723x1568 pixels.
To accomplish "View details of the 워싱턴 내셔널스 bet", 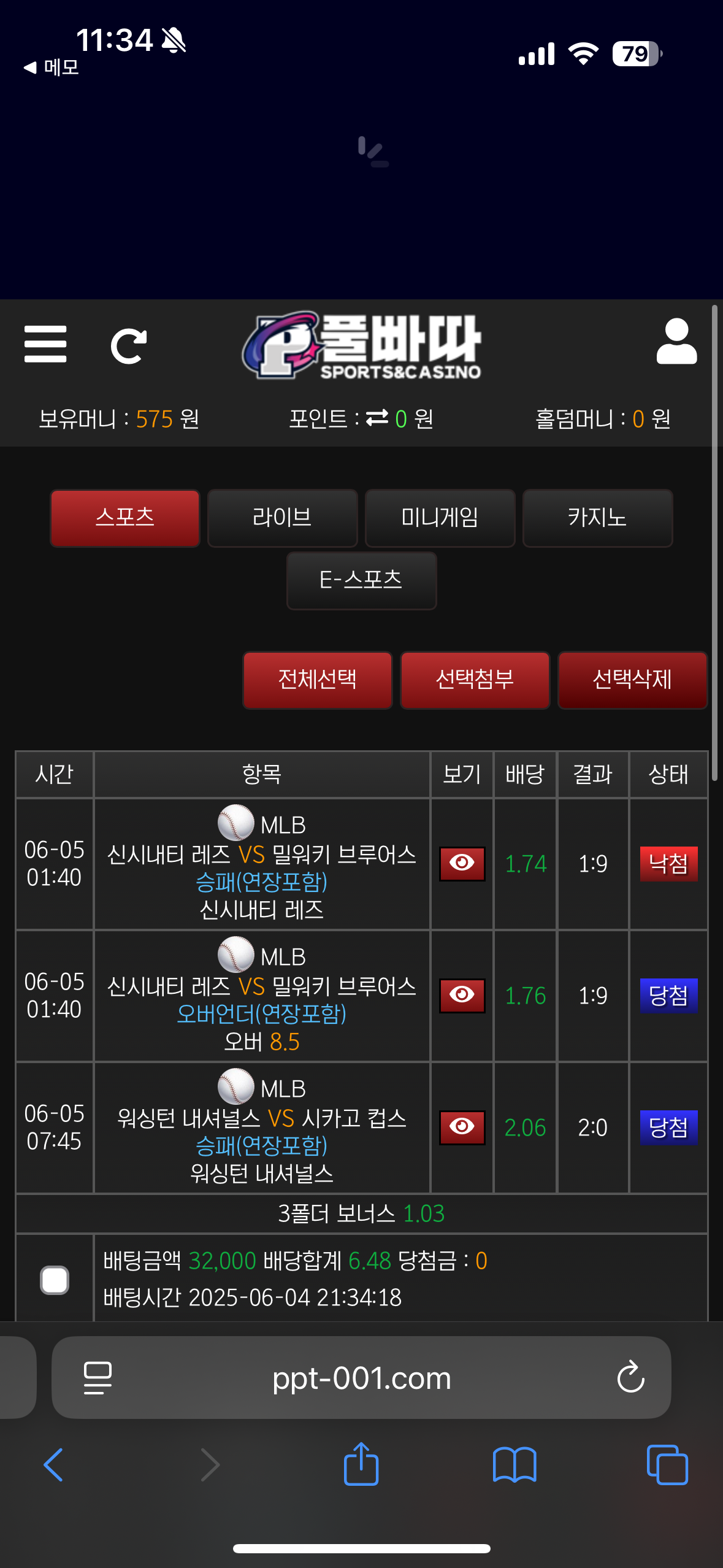I will pyautogui.click(x=462, y=1127).
